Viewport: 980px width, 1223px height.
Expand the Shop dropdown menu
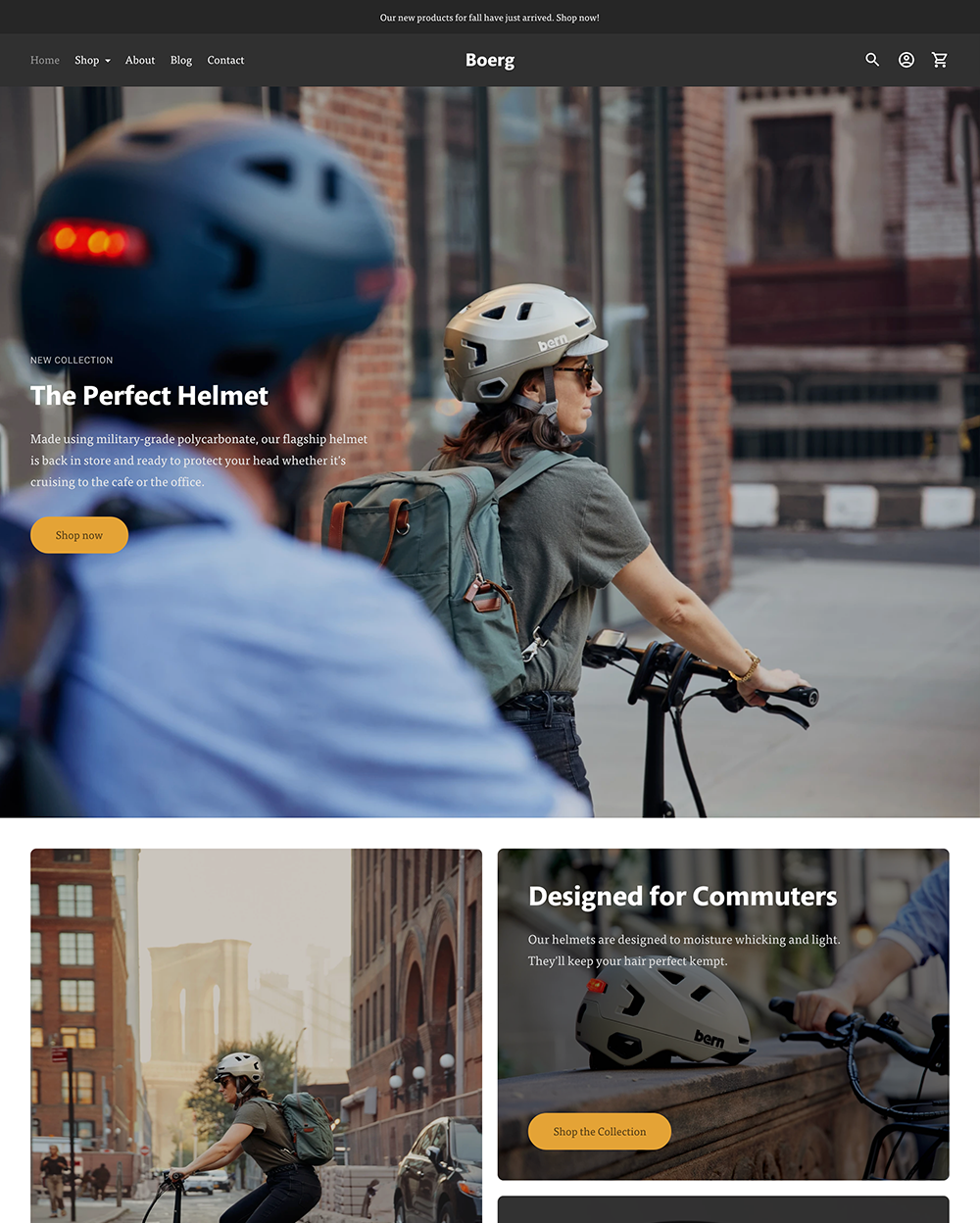coord(92,61)
